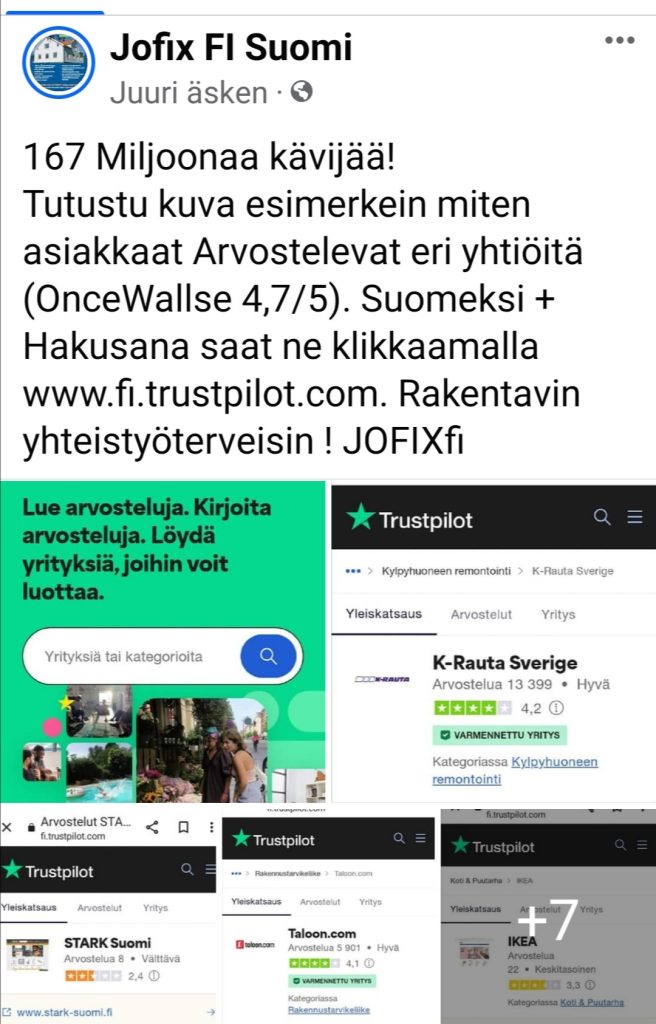Viewport: 656px width, 1024px height.
Task: Open the Jofix FI Suomi page name
Action: pos(231,47)
